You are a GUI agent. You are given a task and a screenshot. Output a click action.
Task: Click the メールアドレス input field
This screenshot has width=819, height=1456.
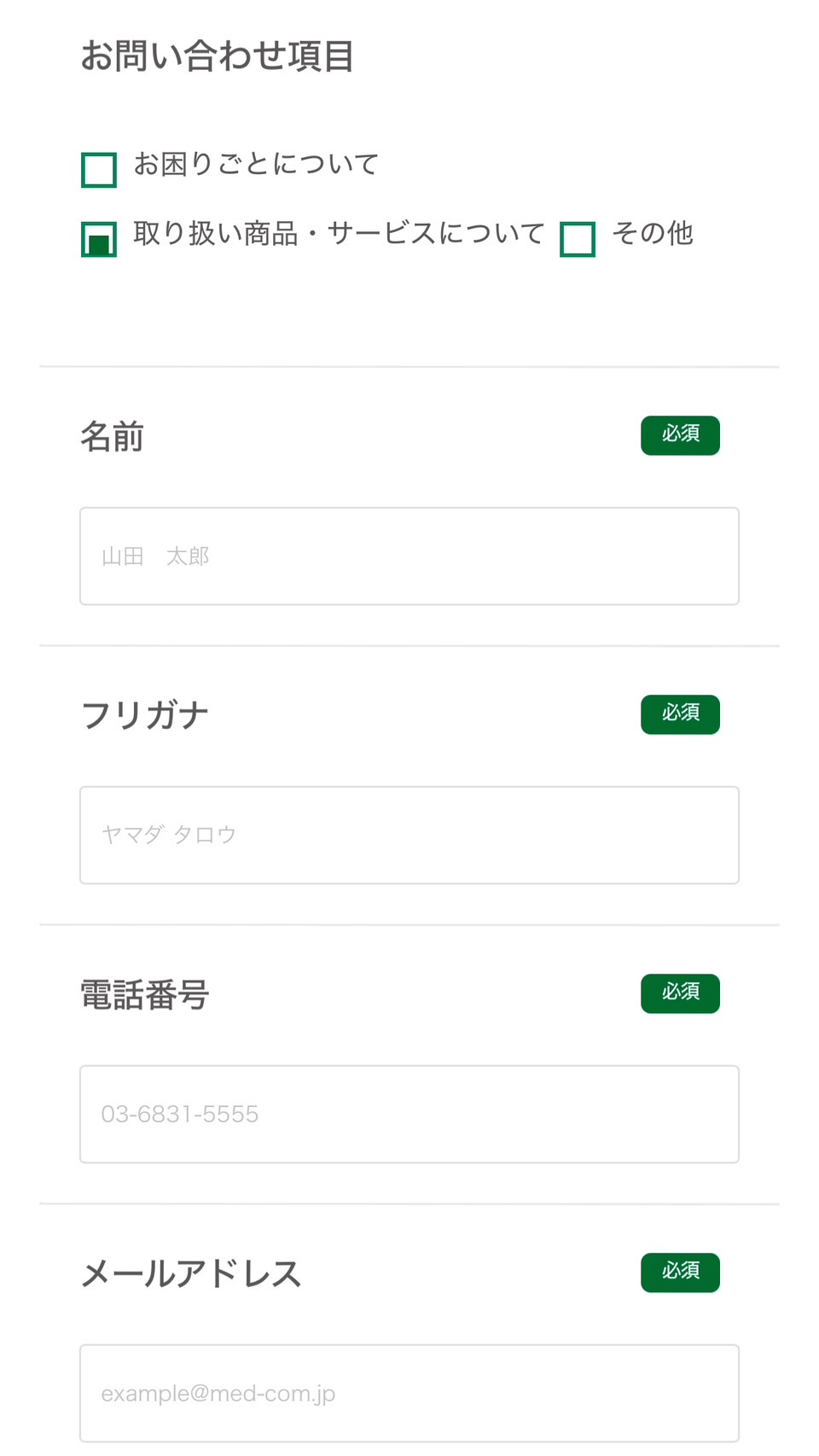pyautogui.click(x=409, y=1393)
